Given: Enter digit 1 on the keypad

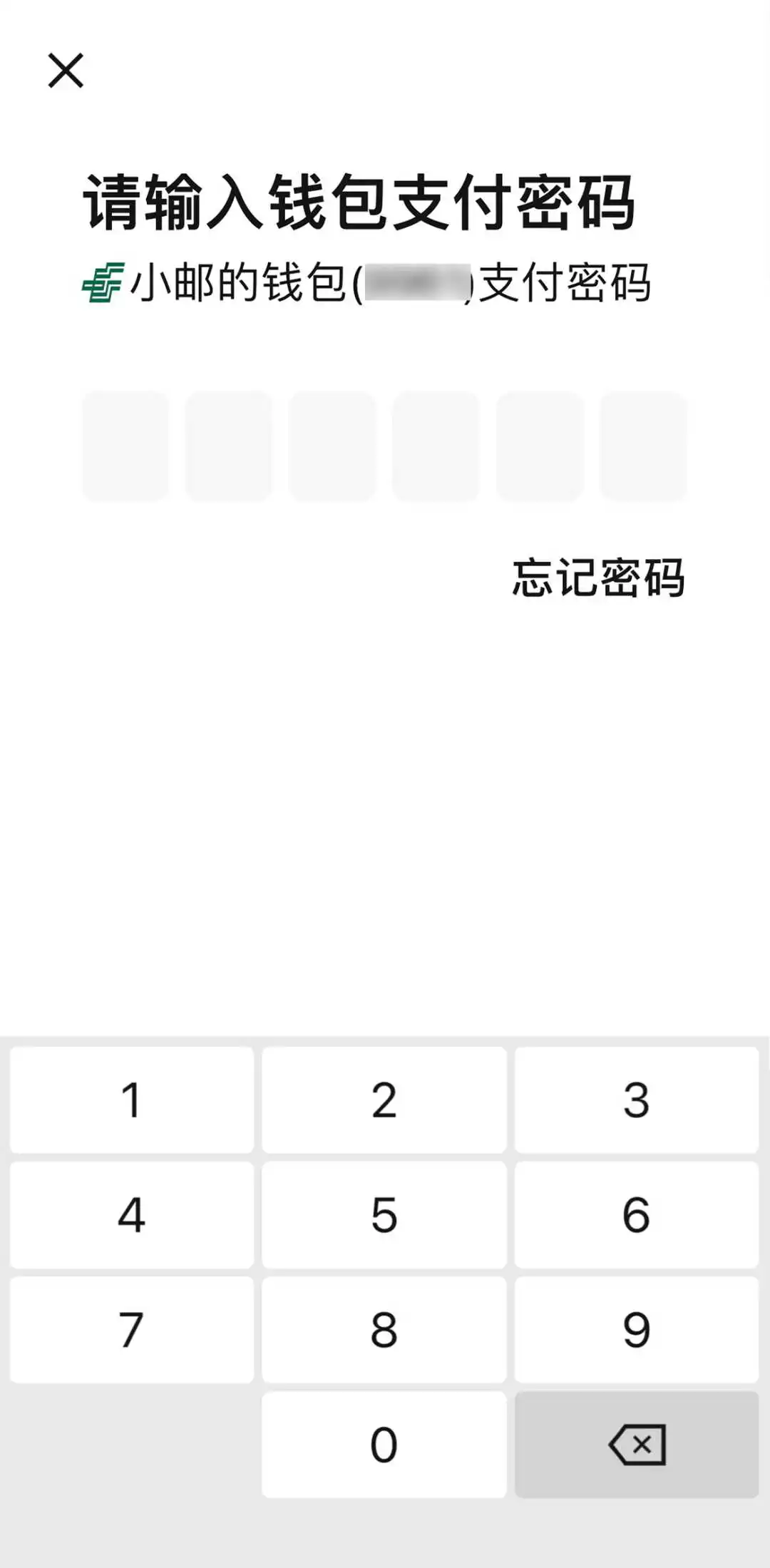Looking at the screenshot, I should [132, 1100].
